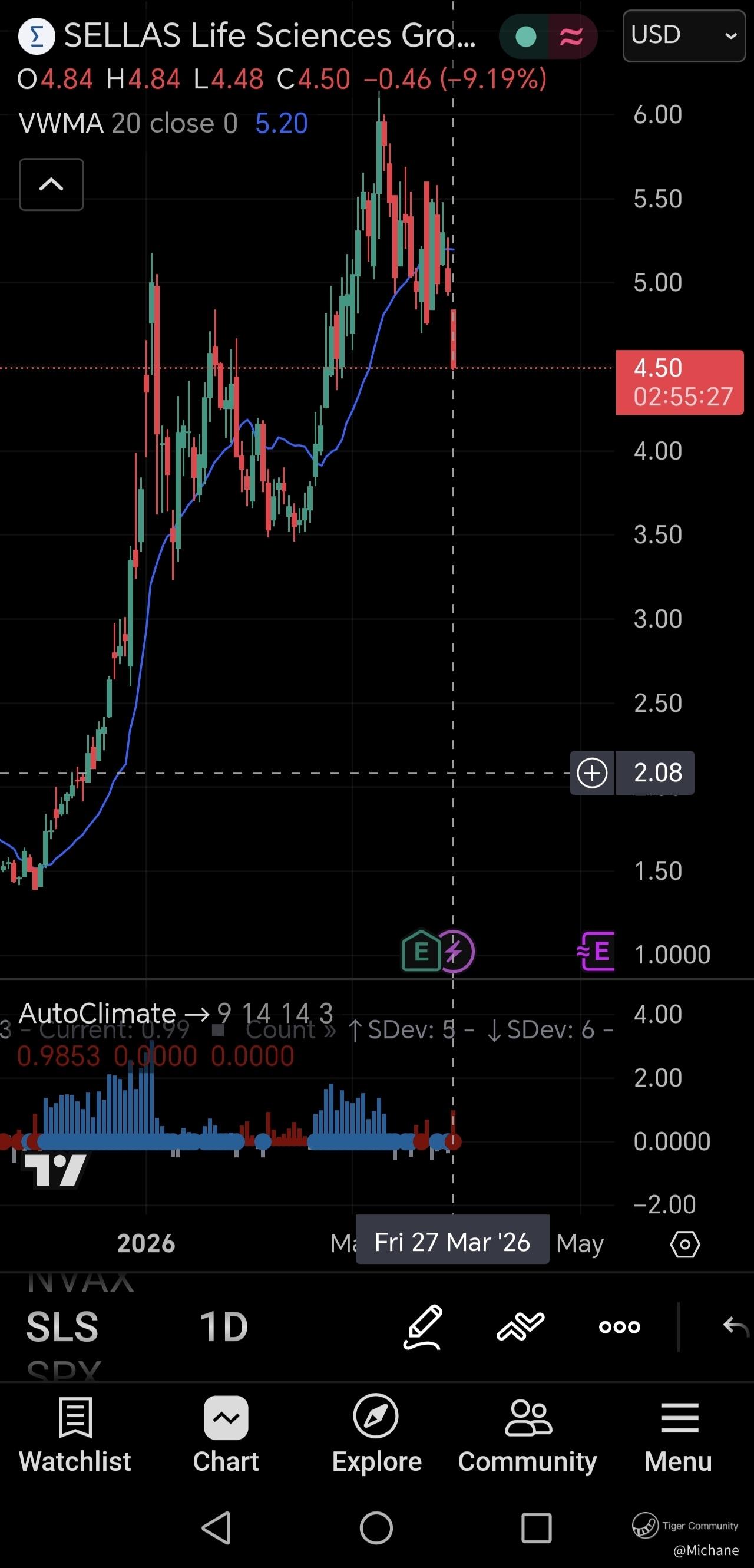View the upcoming earnings E marker
The width and height of the screenshot is (754, 1568).
(597, 951)
